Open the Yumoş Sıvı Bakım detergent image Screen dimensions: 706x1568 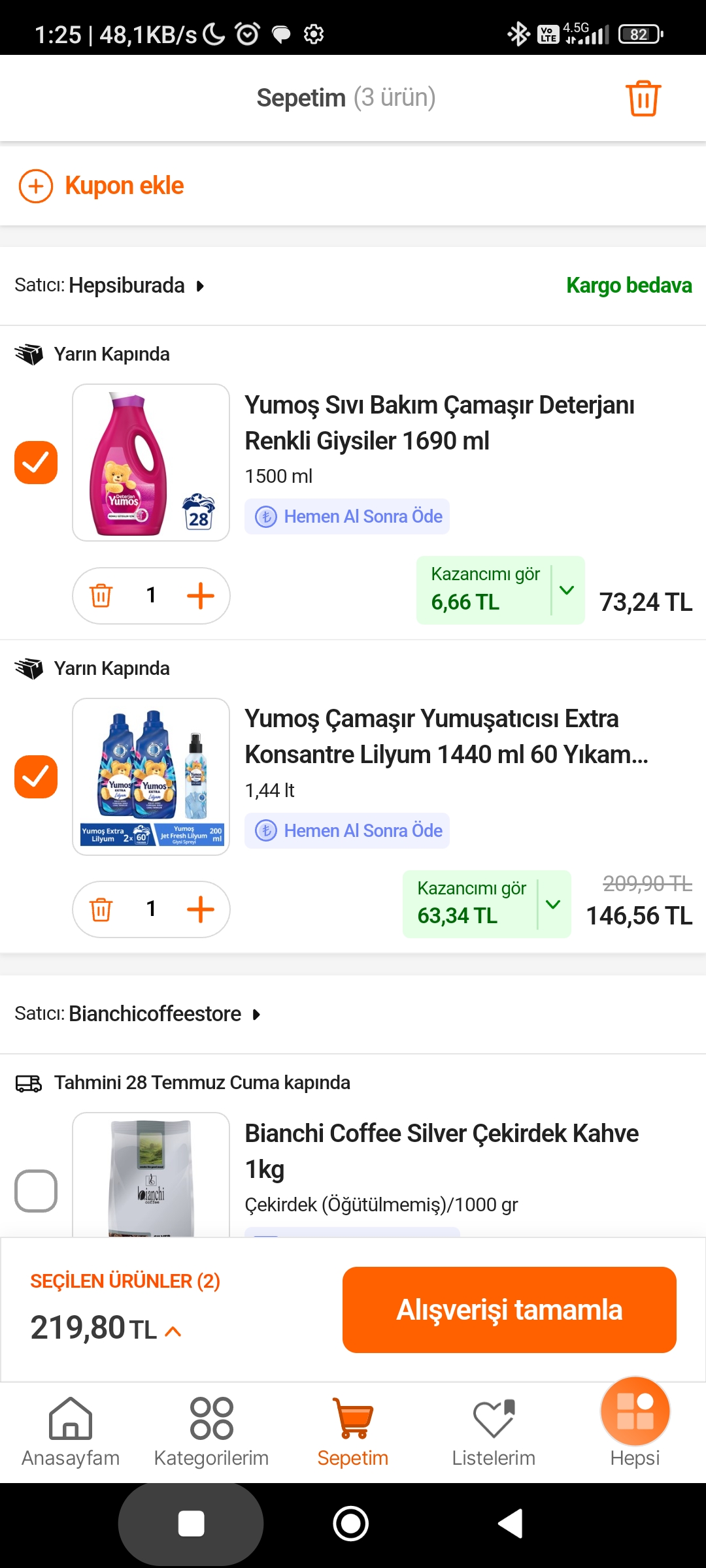(x=151, y=463)
